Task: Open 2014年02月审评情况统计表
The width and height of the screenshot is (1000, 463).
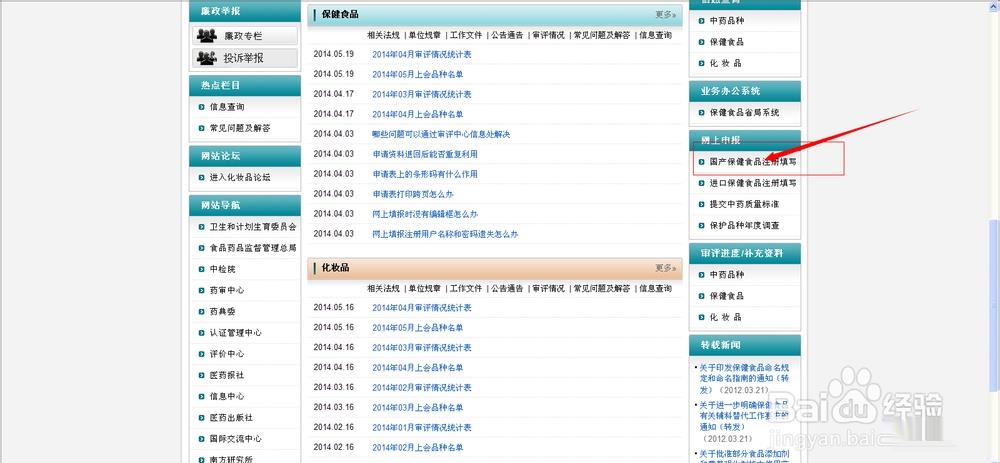Action: 422,388
